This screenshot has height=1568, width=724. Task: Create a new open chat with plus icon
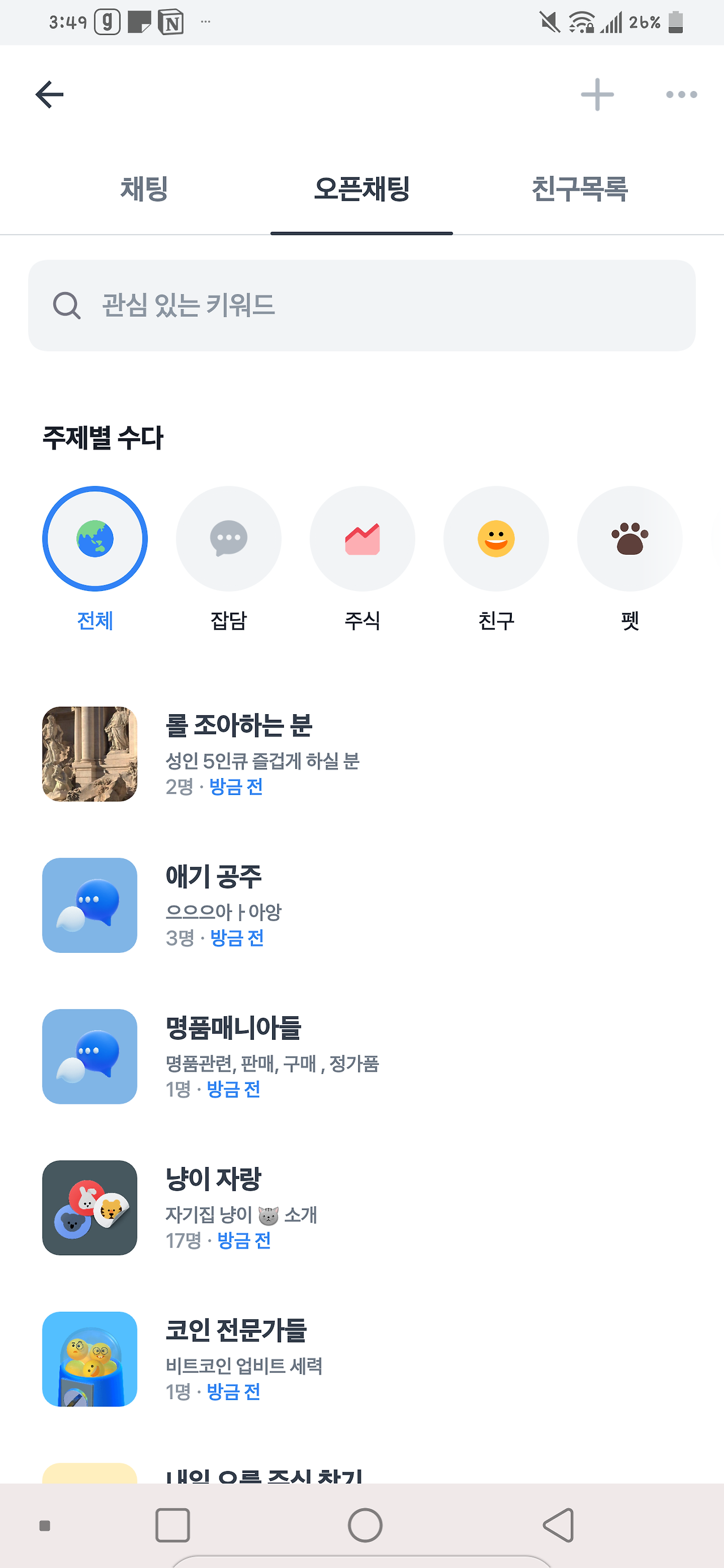(597, 94)
